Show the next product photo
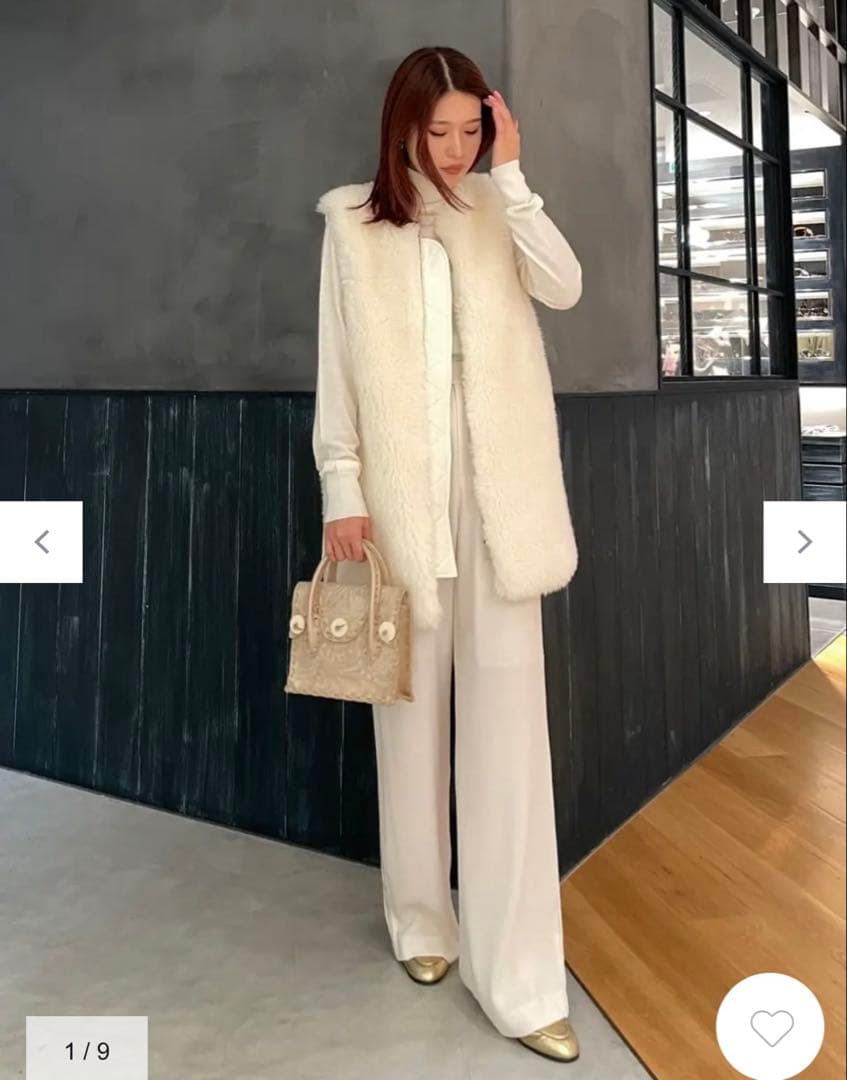The image size is (847, 1080). [804, 542]
